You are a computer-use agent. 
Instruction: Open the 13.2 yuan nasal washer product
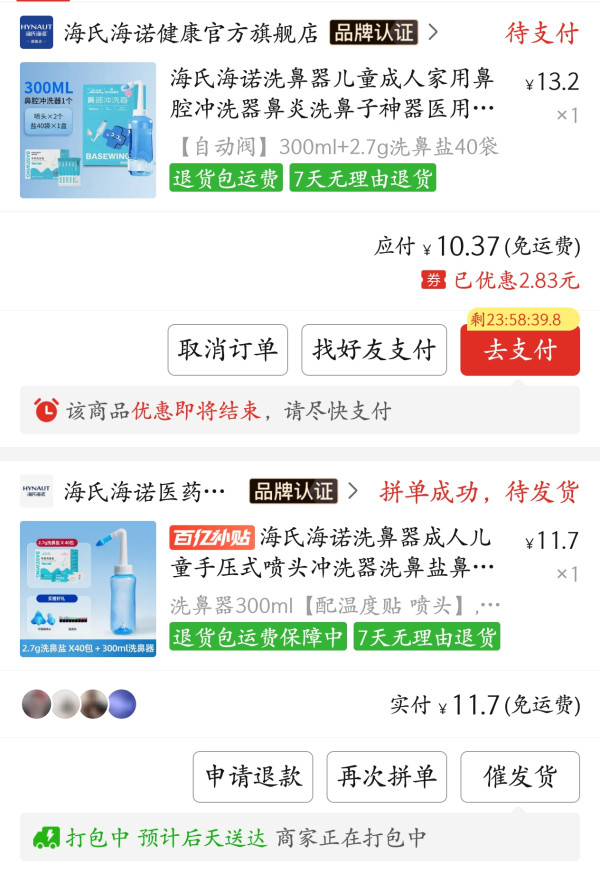tap(300, 130)
